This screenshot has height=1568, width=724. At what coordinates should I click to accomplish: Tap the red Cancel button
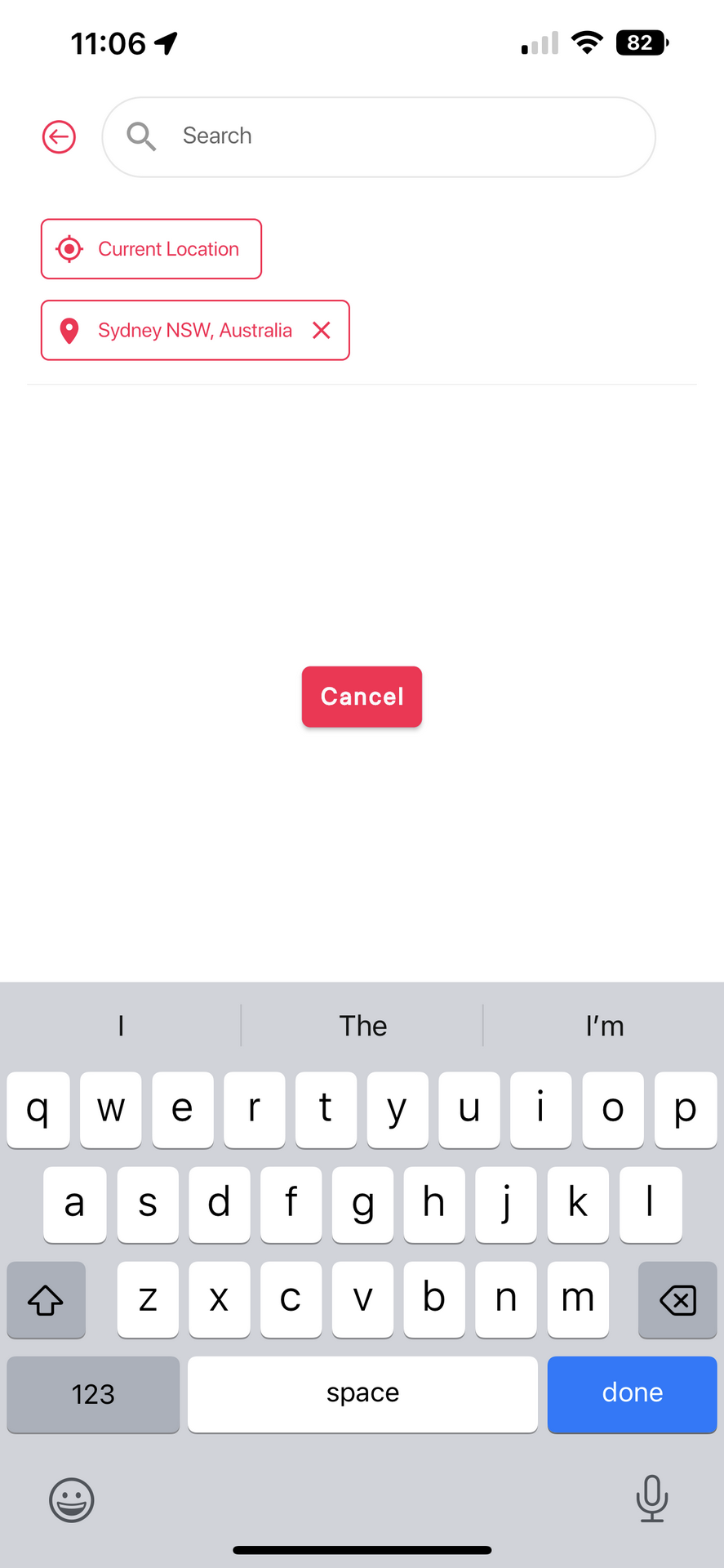[362, 697]
